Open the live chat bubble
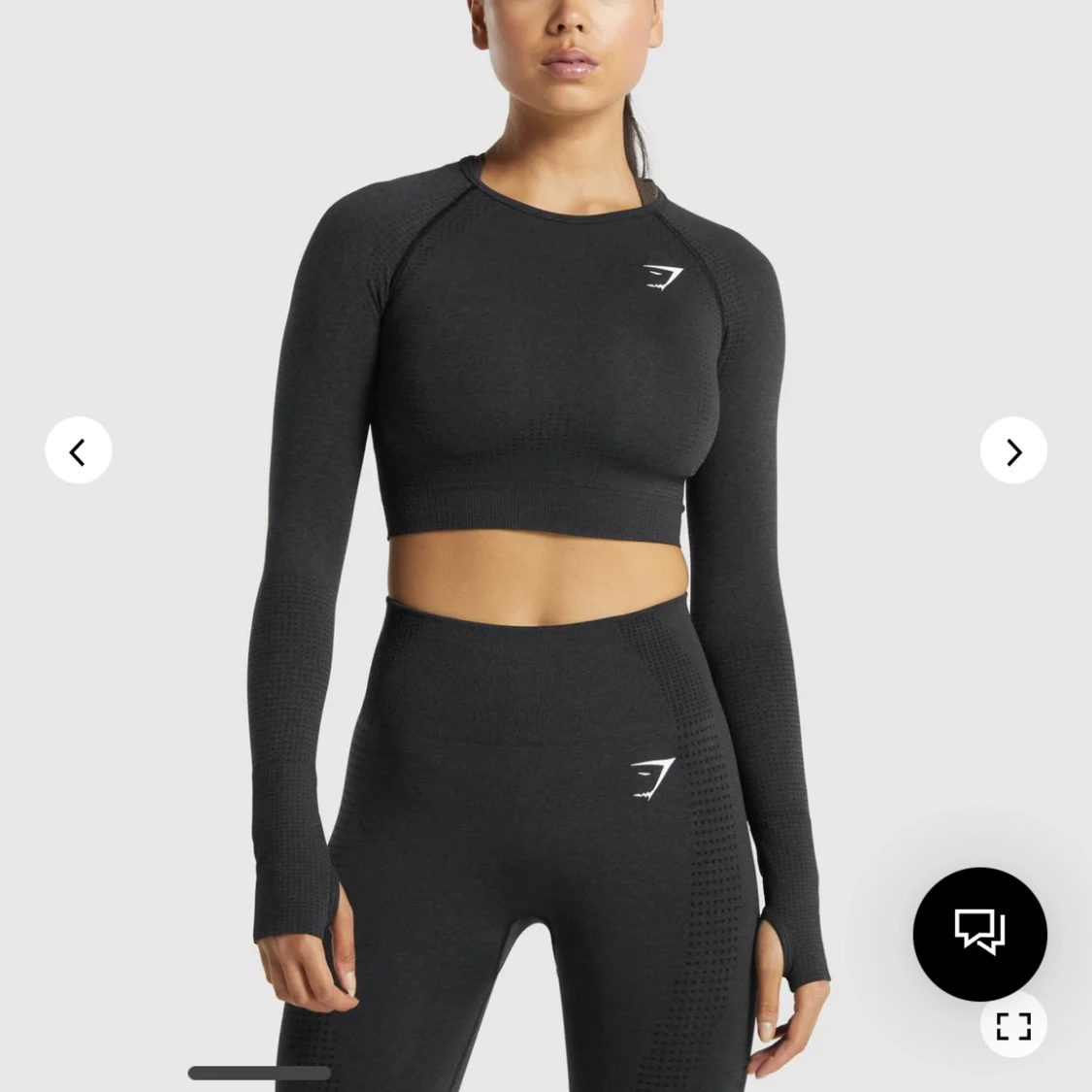1092x1092 pixels. click(979, 934)
